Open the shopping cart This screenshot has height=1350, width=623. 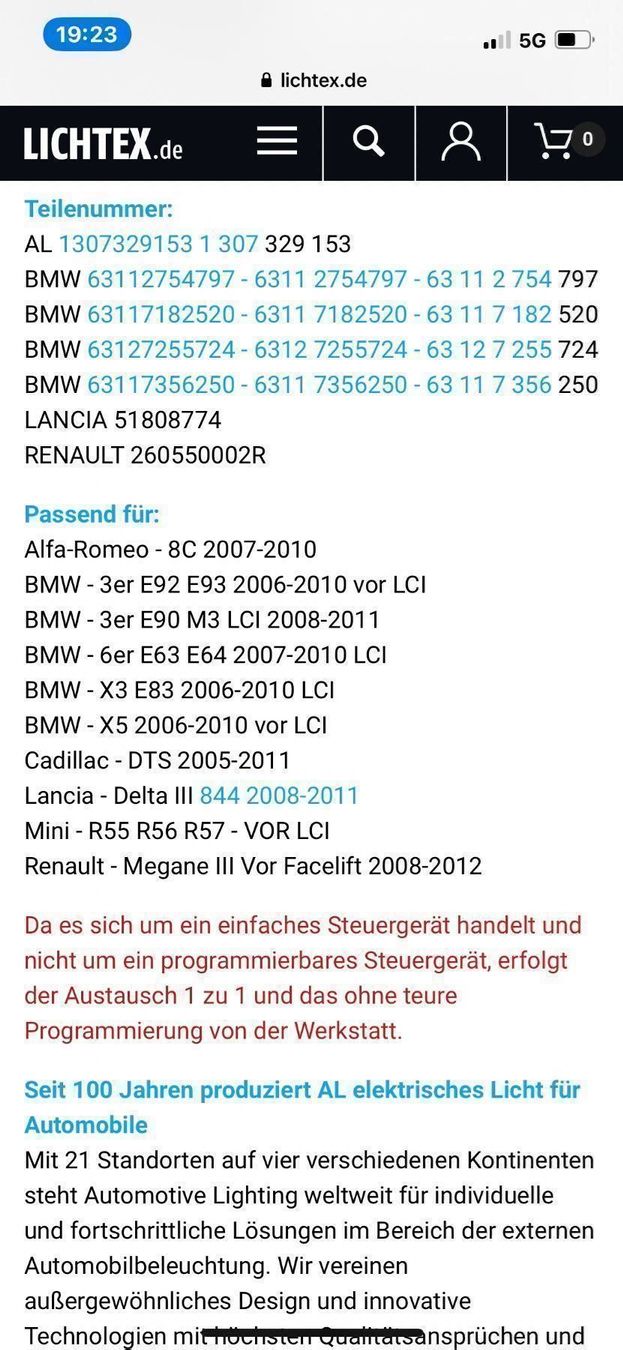click(567, 142)
